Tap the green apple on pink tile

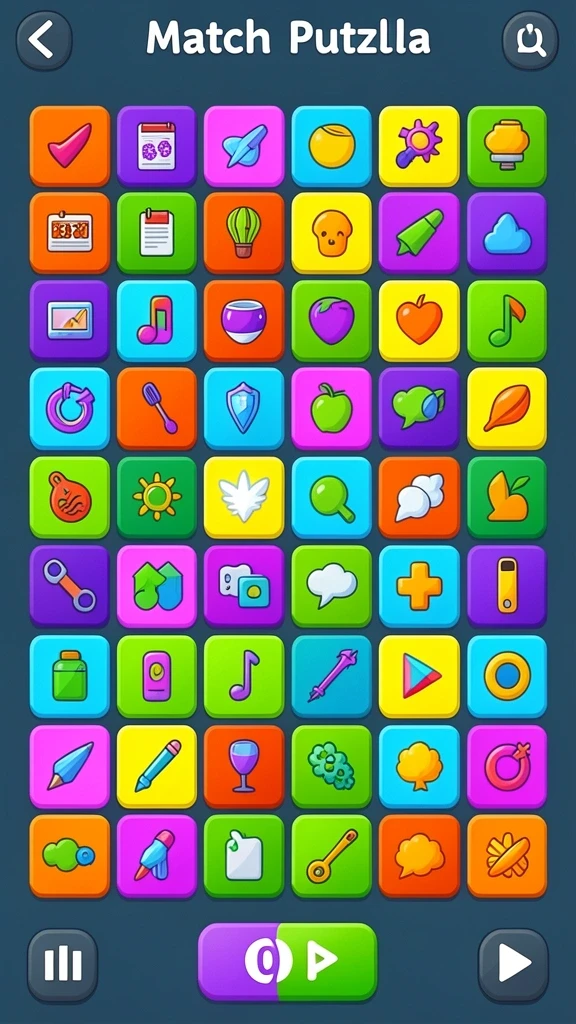[x=332, y=408]
